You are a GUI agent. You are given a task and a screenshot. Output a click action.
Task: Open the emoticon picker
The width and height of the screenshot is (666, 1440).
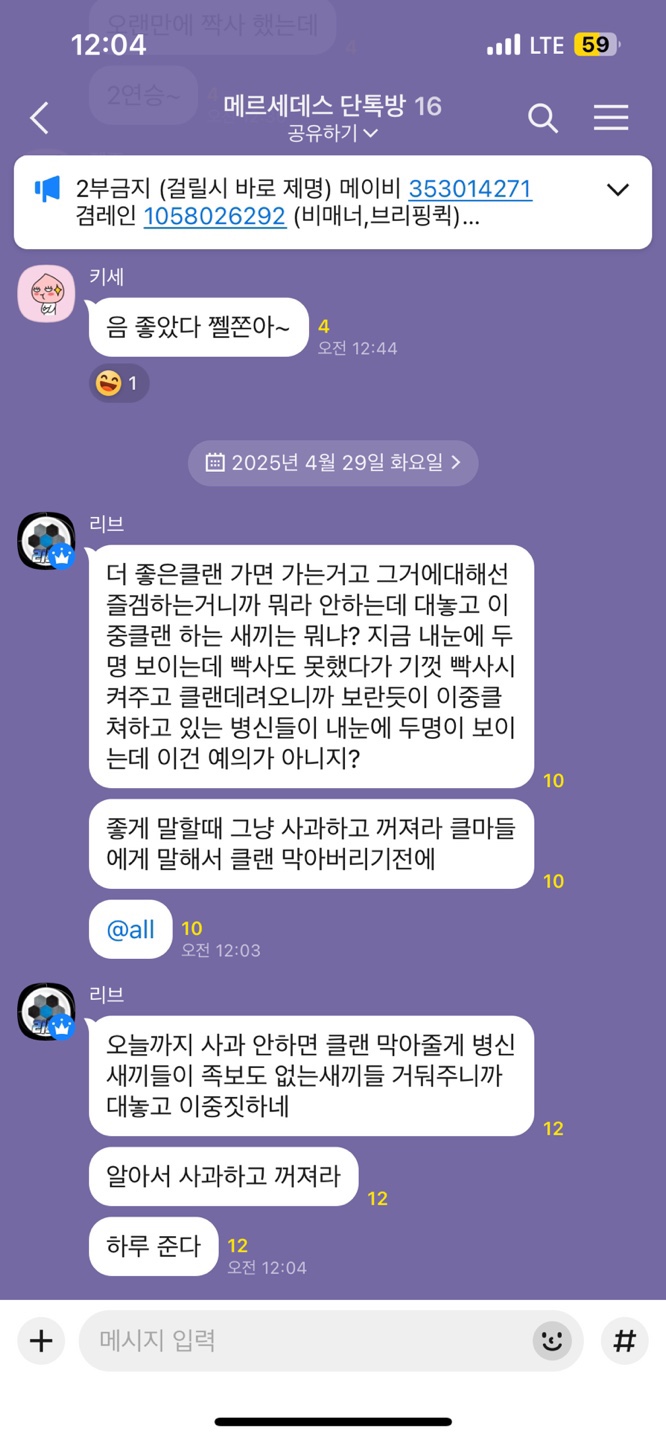pyautogui.click(x=552, y=1340)
